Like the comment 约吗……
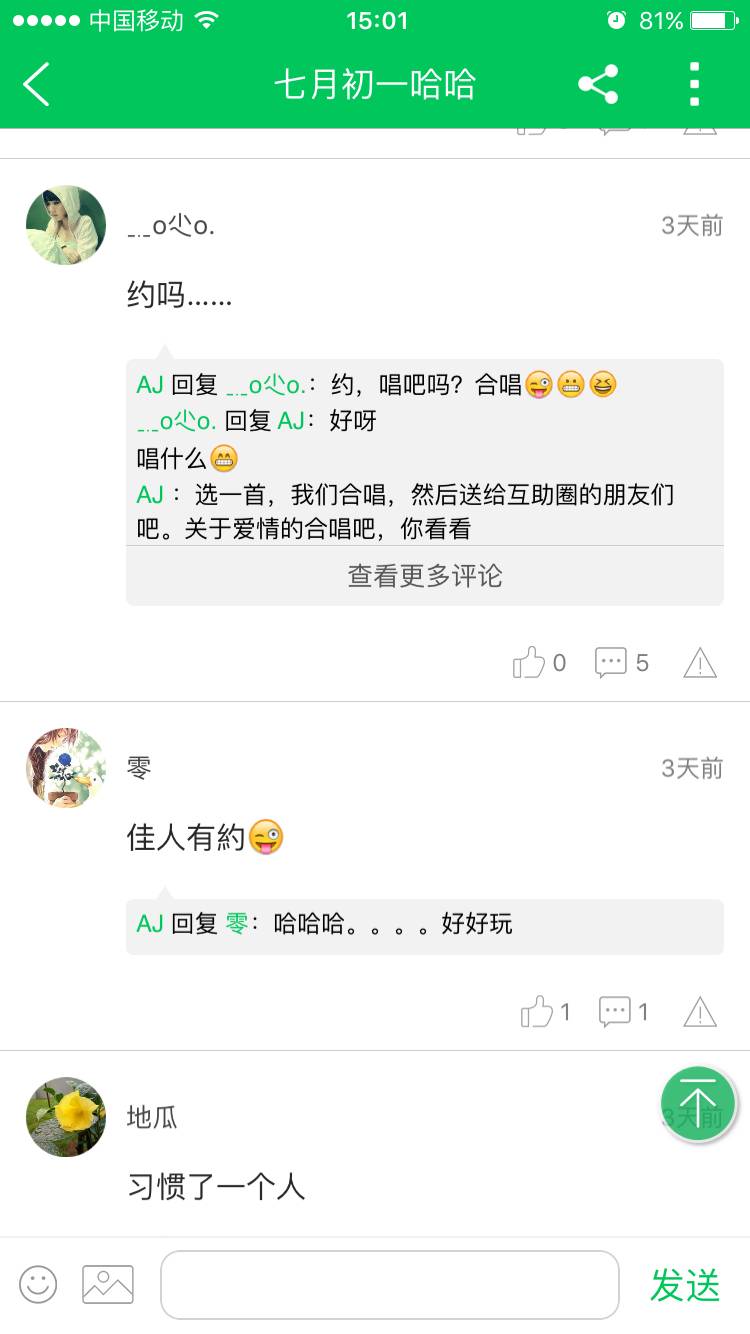 (x=530, y=662)
